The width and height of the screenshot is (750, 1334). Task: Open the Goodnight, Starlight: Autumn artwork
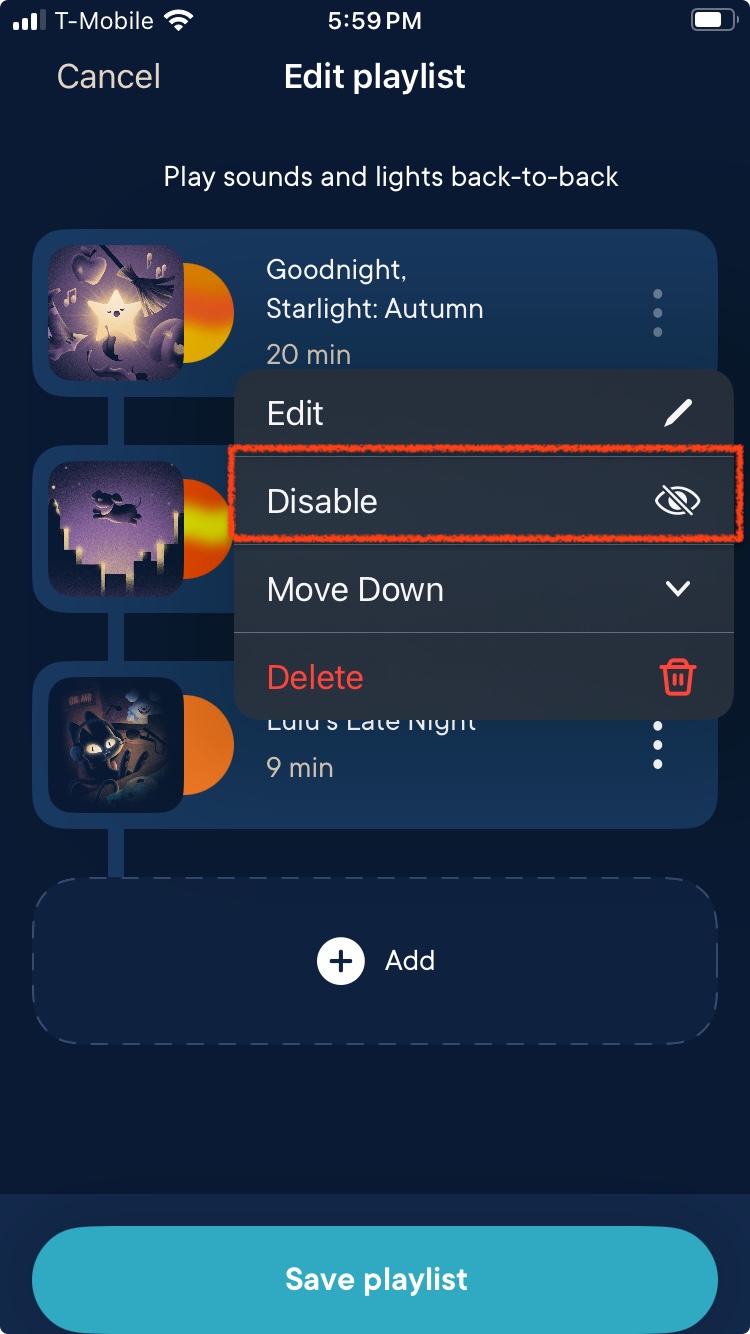pyautogui.click(x=116, y=313)
